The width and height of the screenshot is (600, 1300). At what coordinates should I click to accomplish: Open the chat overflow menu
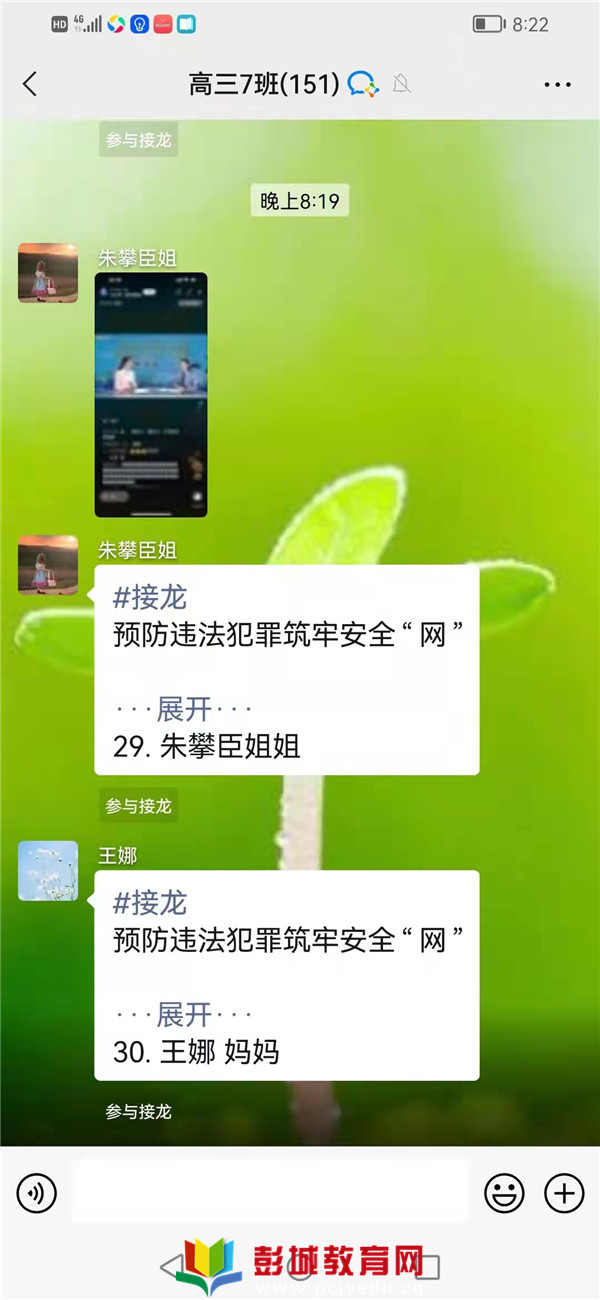click(557, 85)
